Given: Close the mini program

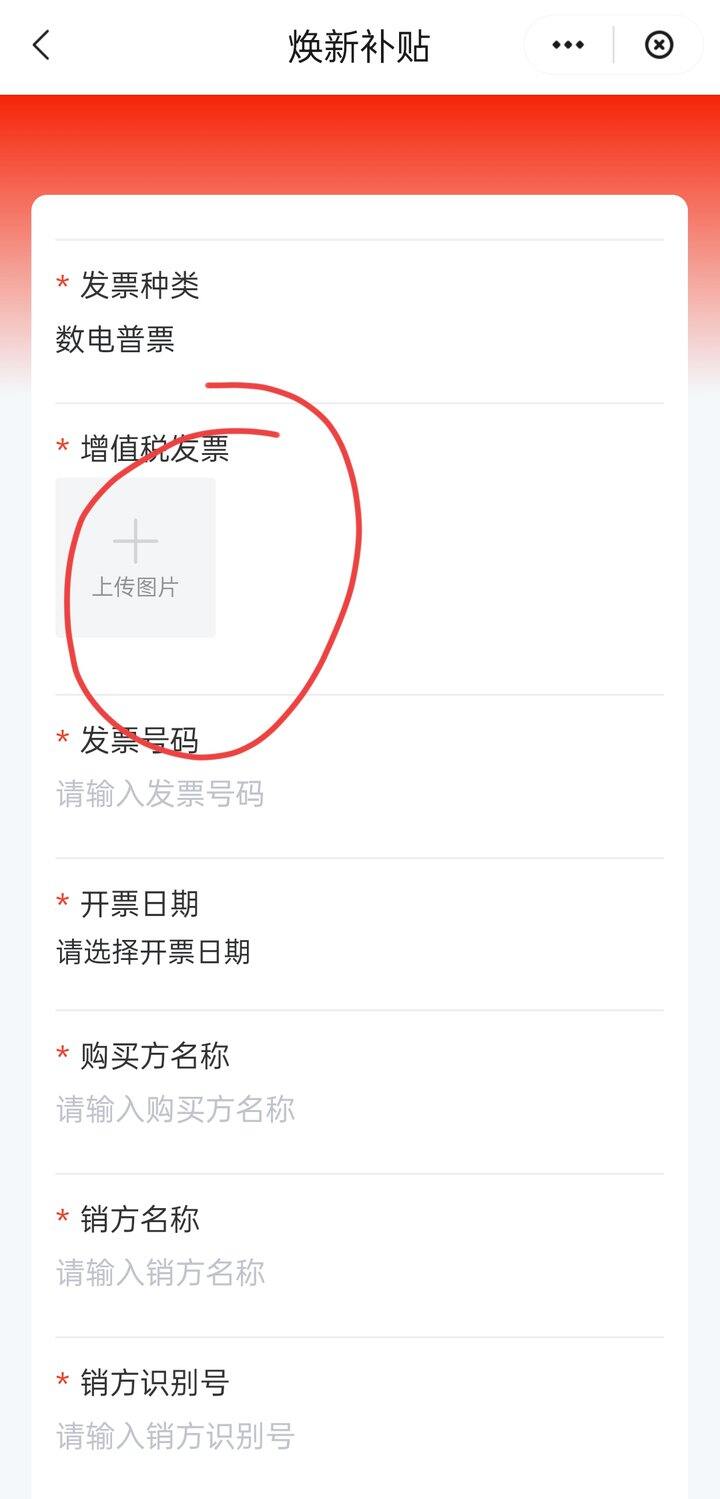Looking at the screenshot, I should pos(659,45).
